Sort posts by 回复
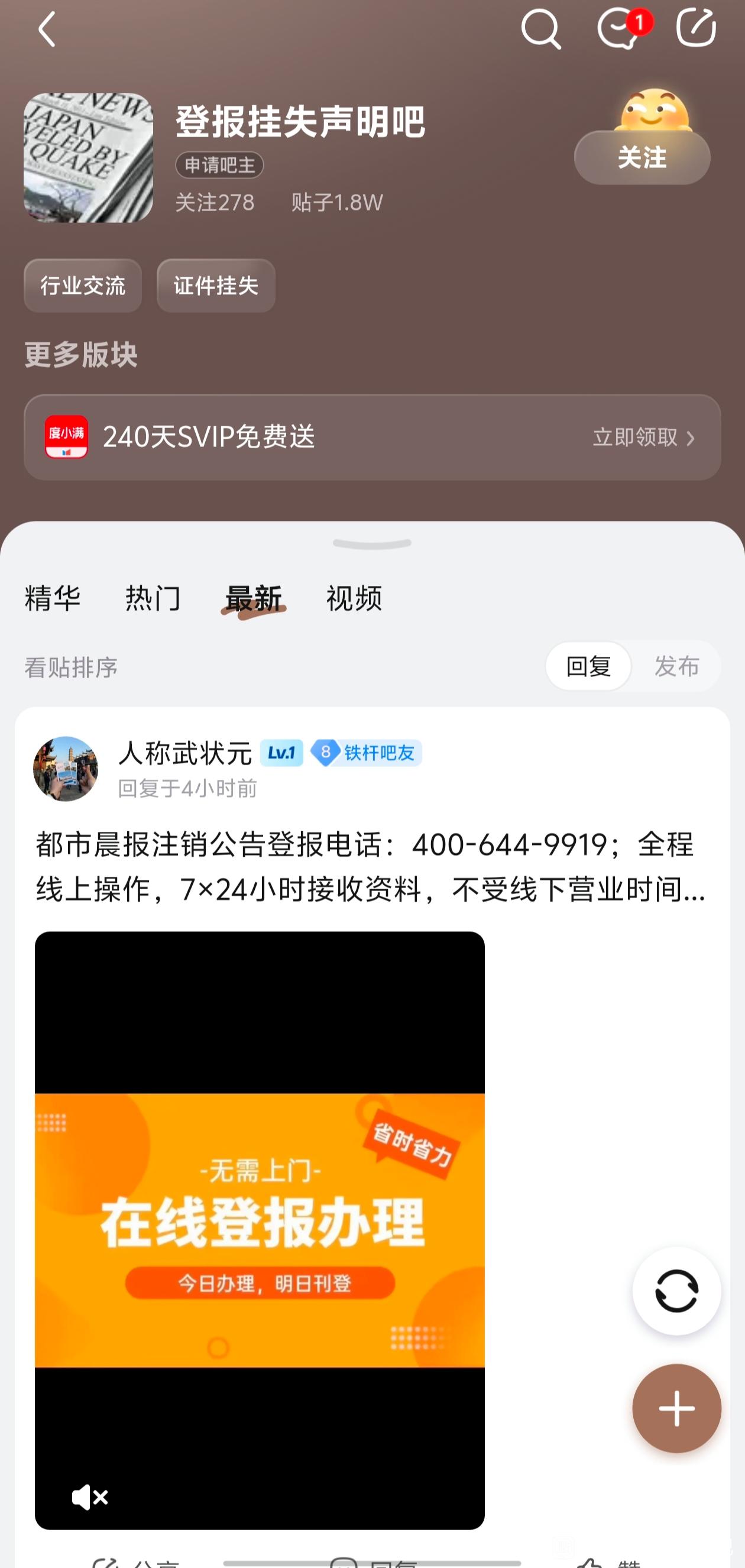 coord(588,666)
